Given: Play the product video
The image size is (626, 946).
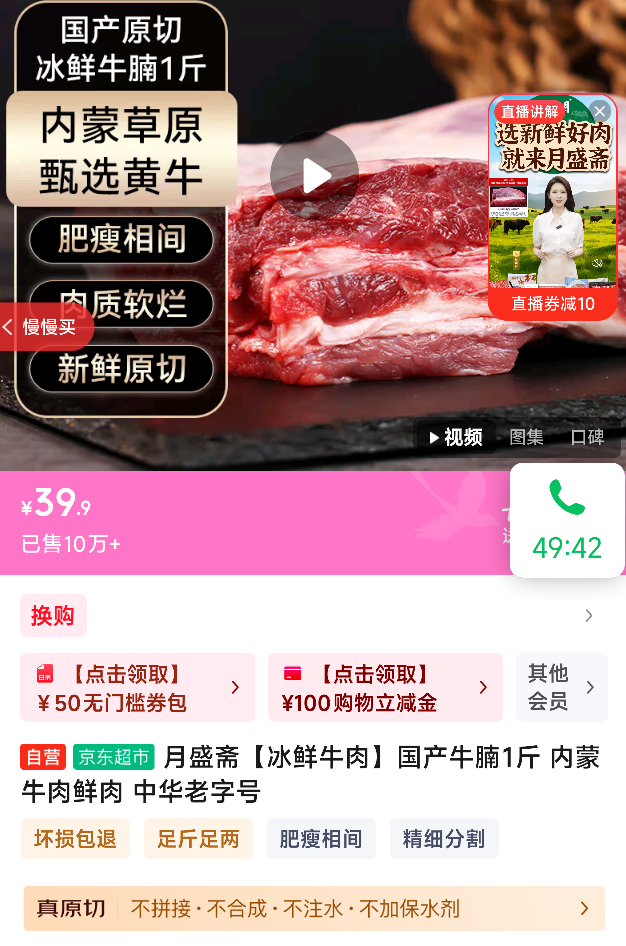Looking at the screenshot, I should pyautogui.click(x=314, y=176).
